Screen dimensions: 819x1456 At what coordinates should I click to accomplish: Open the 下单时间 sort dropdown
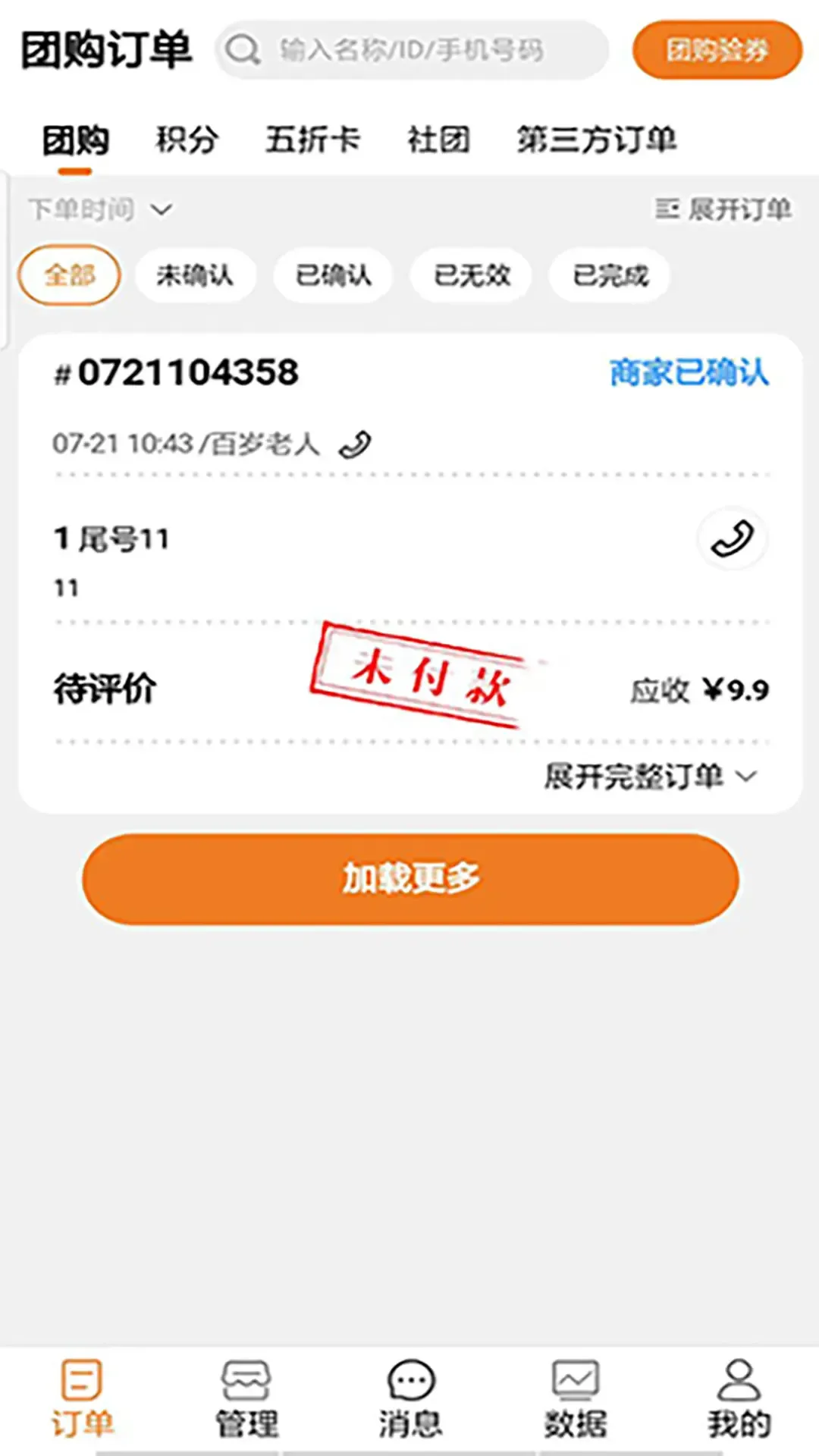point(100,209)
